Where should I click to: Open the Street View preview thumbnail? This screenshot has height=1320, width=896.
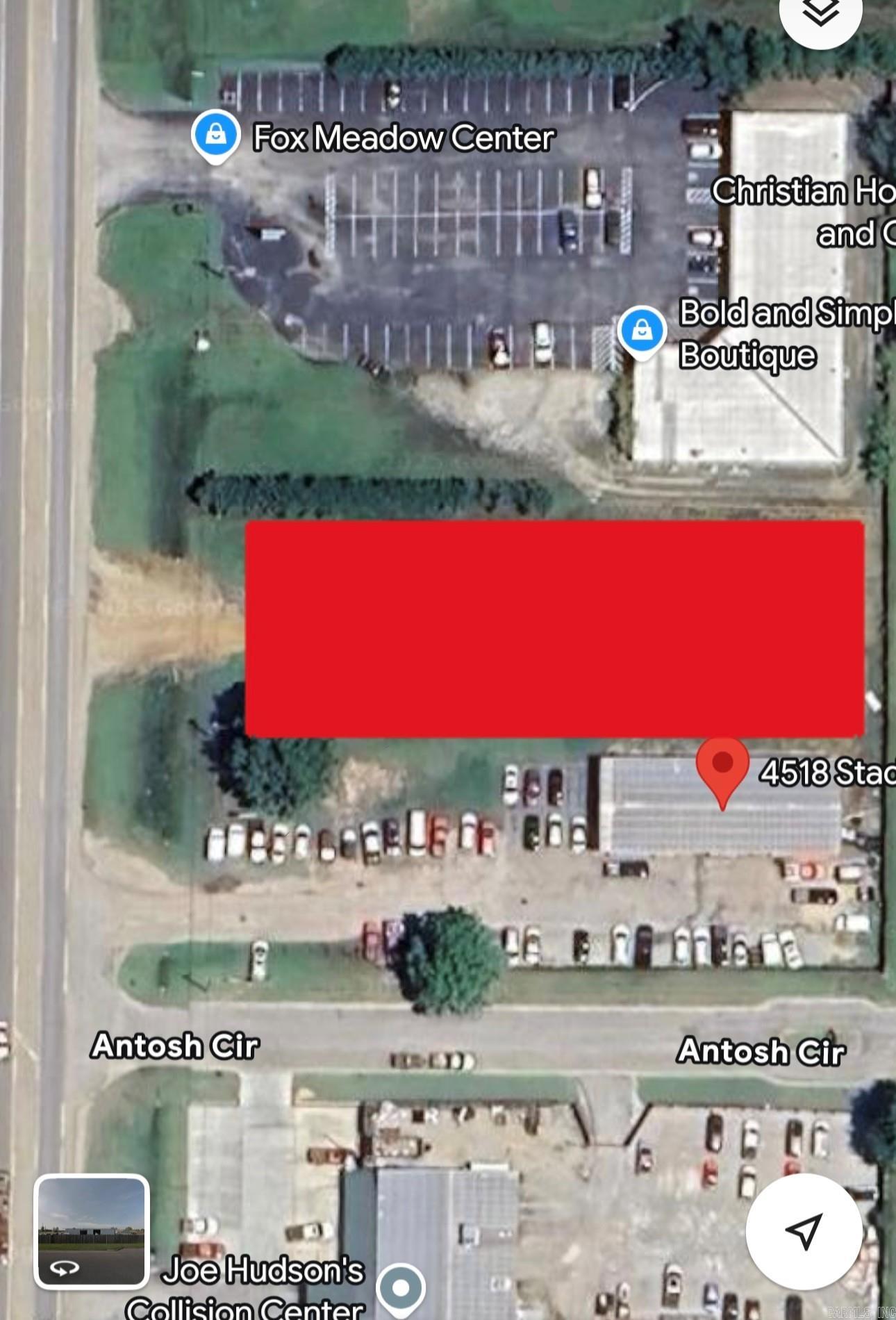(92, 1231)
